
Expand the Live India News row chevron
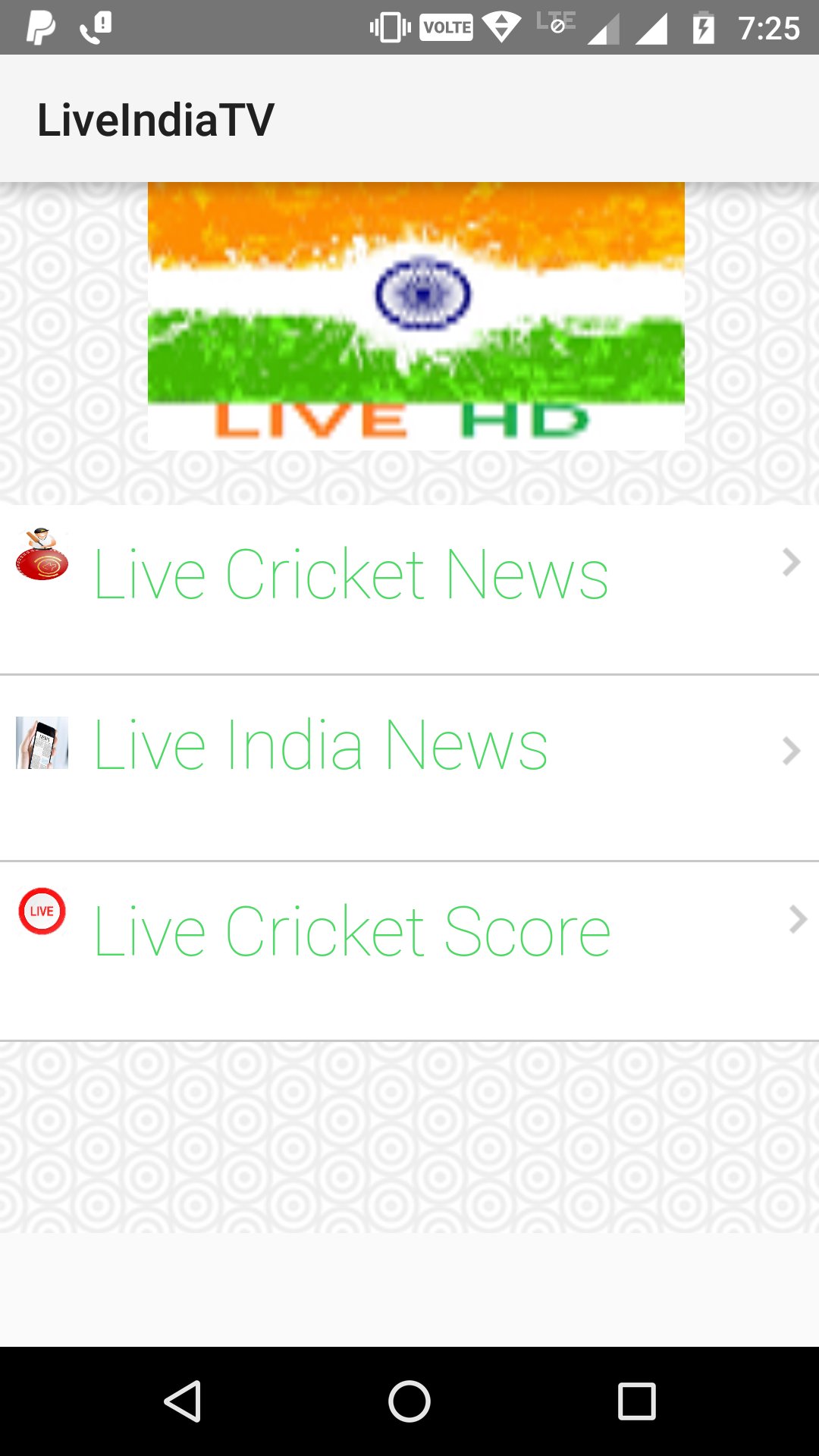click(x=792, y=751)
